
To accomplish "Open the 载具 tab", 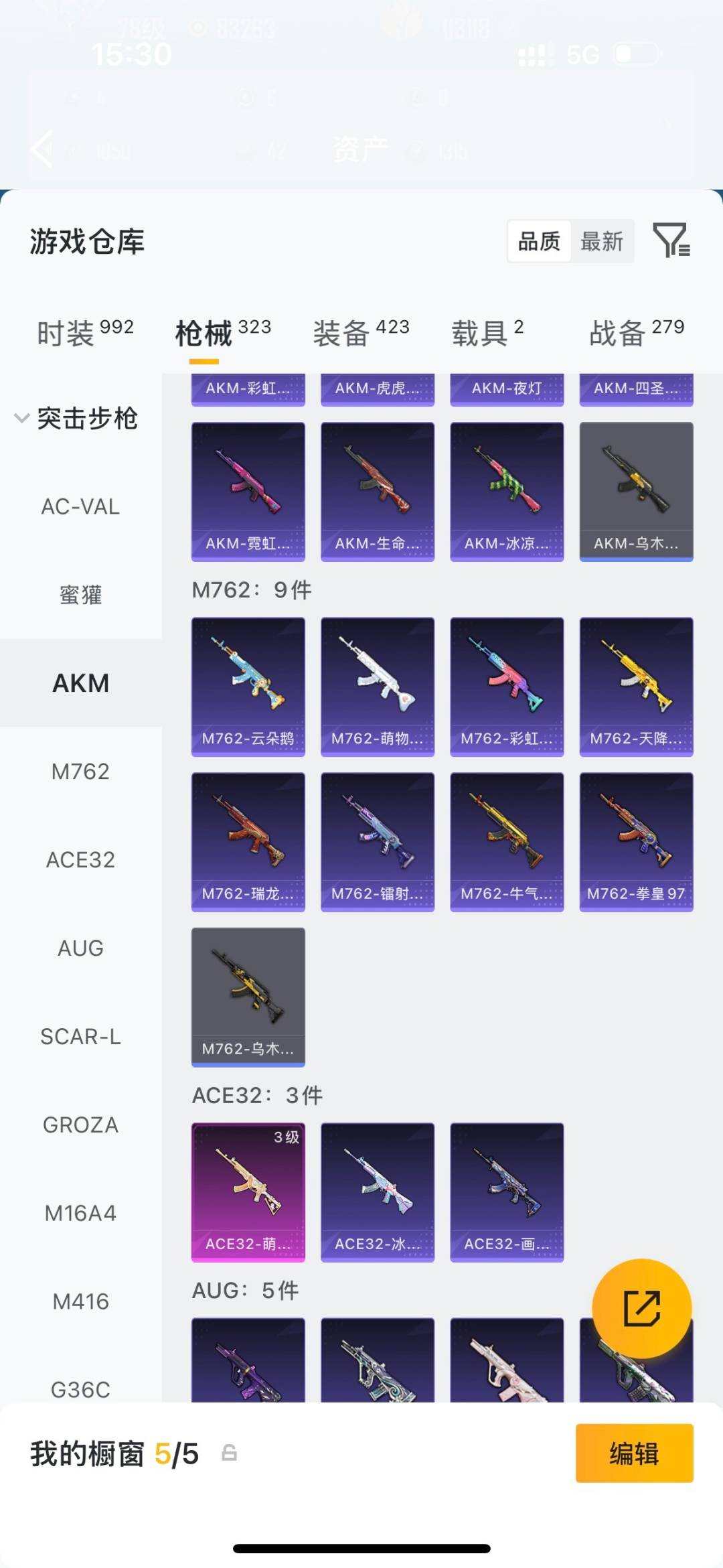I will (487, 333).
